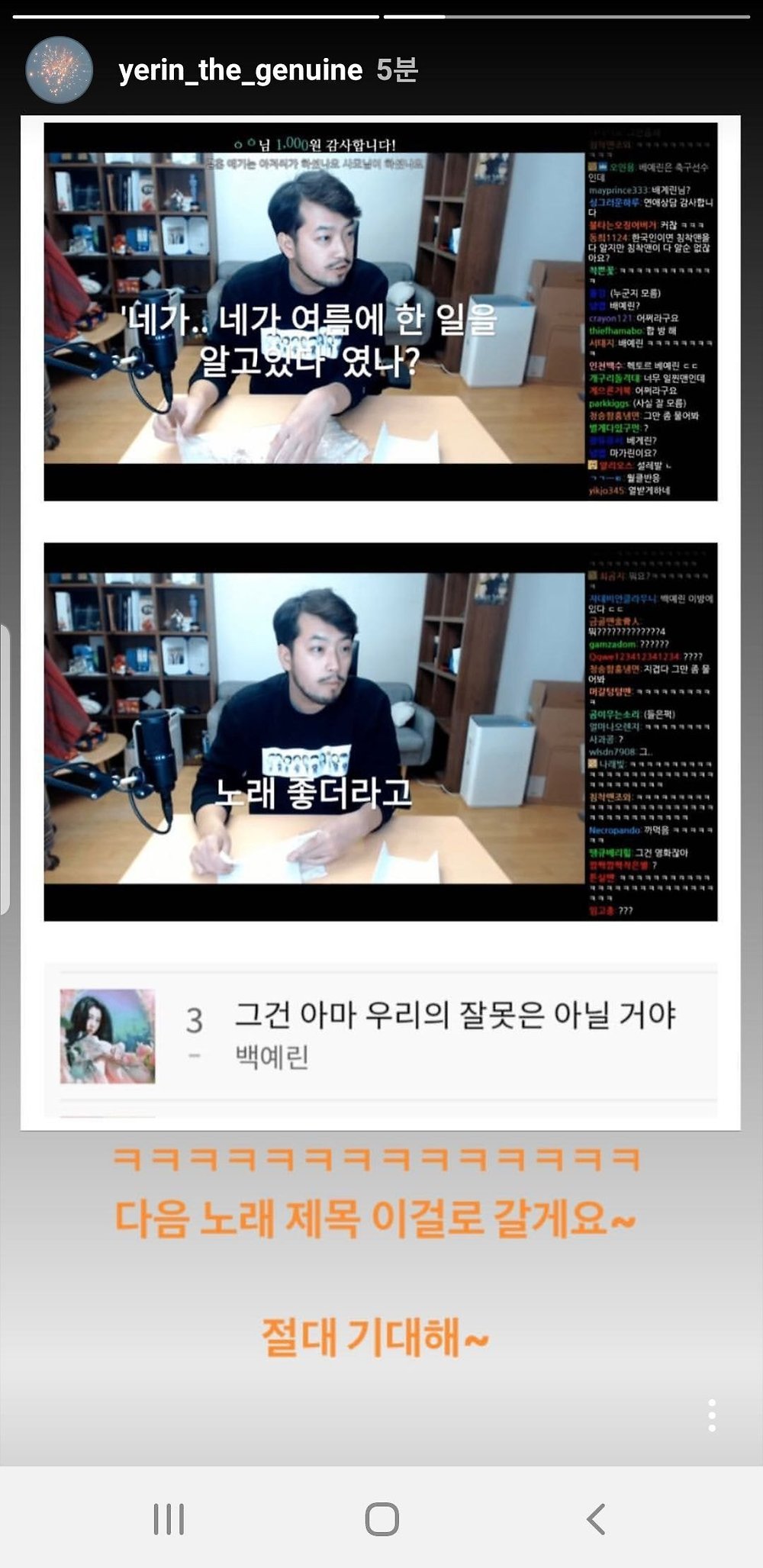Open the yerin_the_genuine username link

240,71
